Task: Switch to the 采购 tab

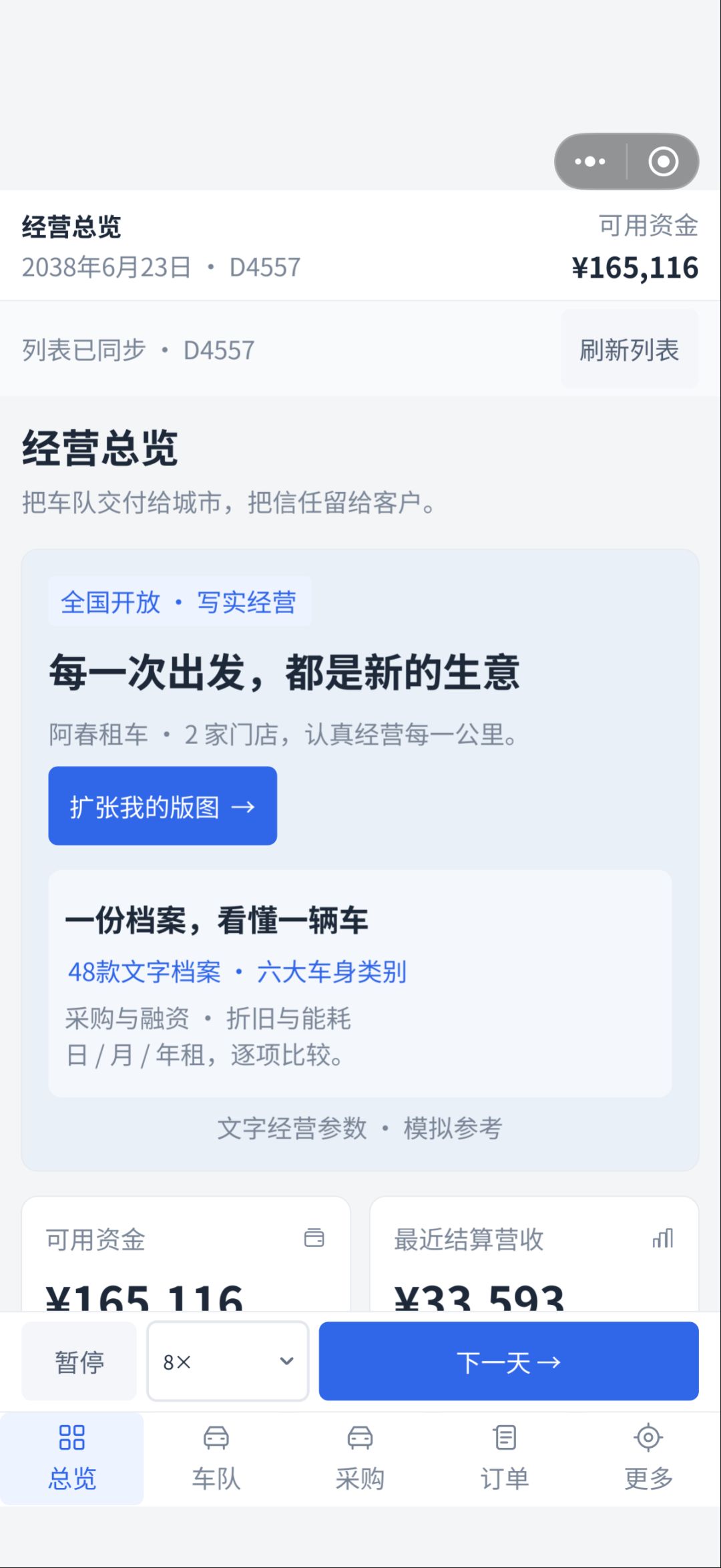Action: [x=360, y=1458]
